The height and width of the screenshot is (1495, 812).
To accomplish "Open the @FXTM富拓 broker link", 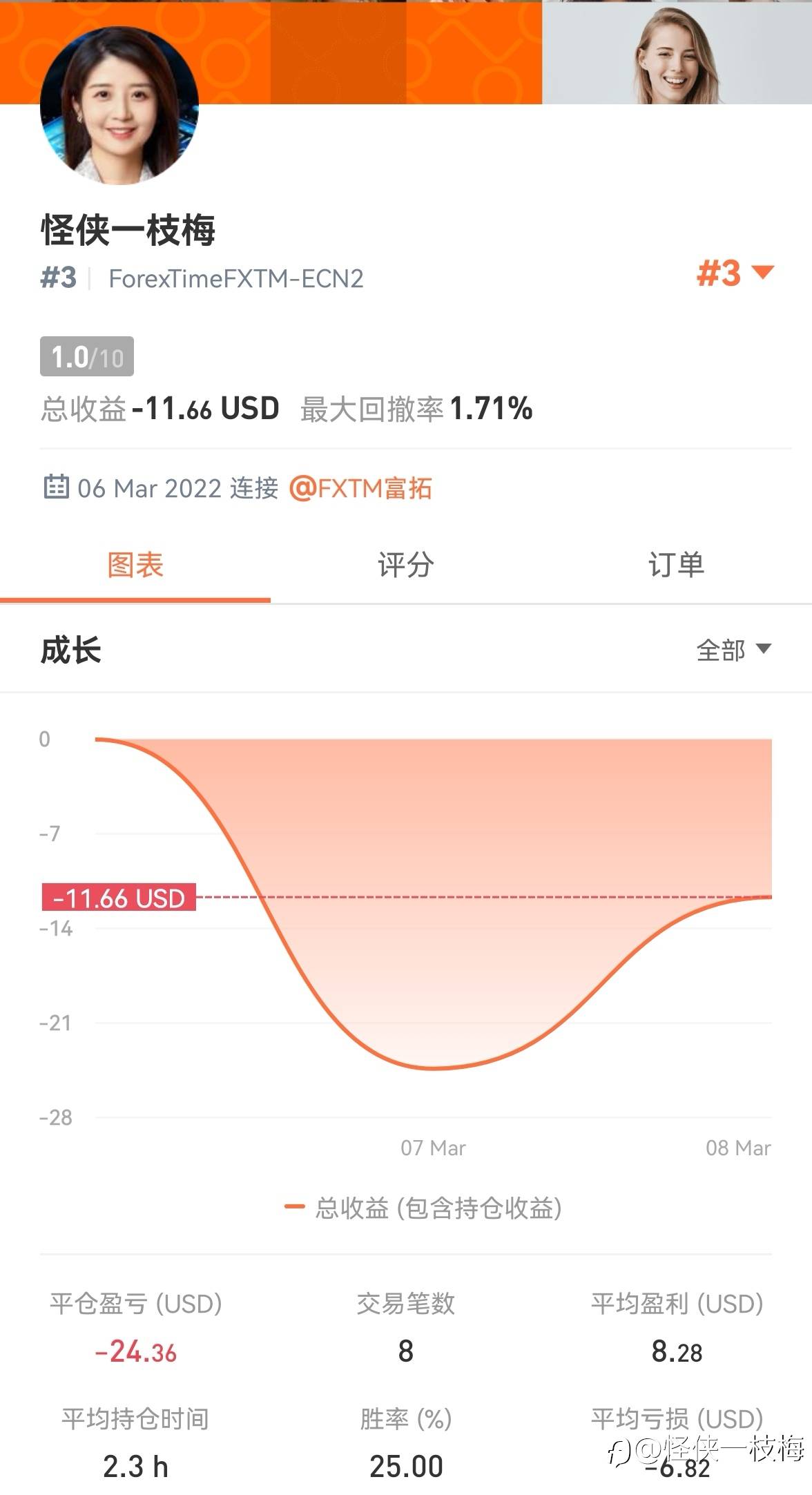I will pos(360,488).
